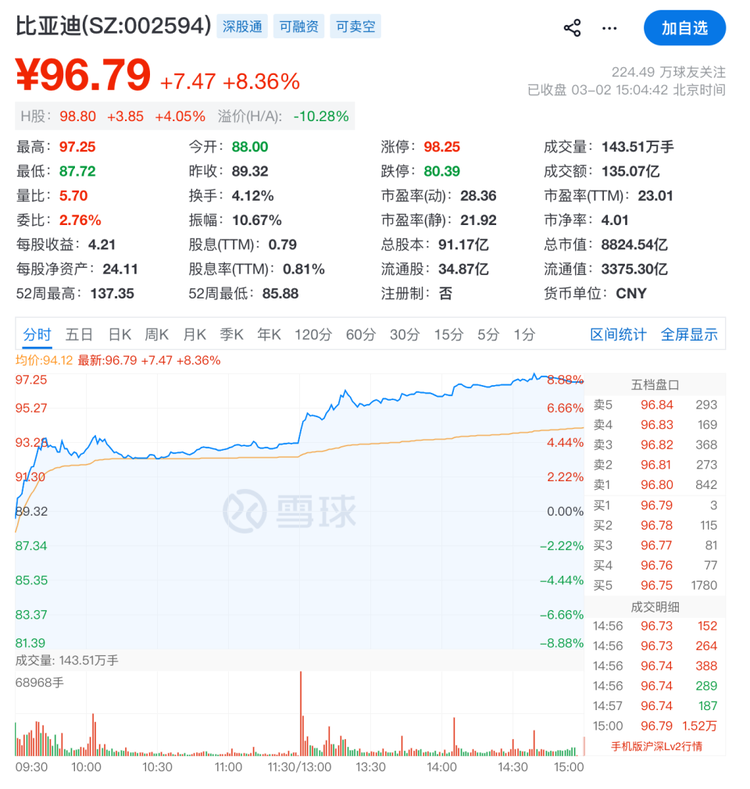This screenshot has height=789, width=750.
Task: Share this BYD stock page
Action: [x=573, y=28]
